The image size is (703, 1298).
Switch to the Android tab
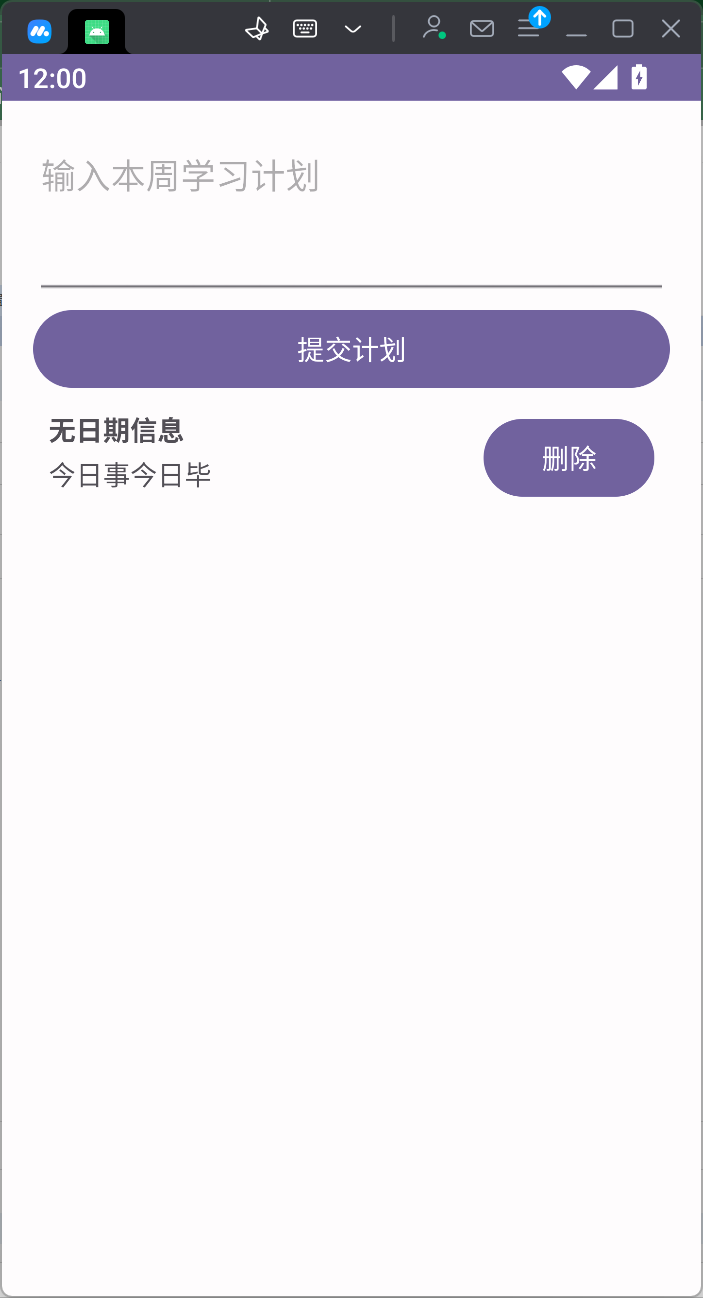tap(97, 32)
